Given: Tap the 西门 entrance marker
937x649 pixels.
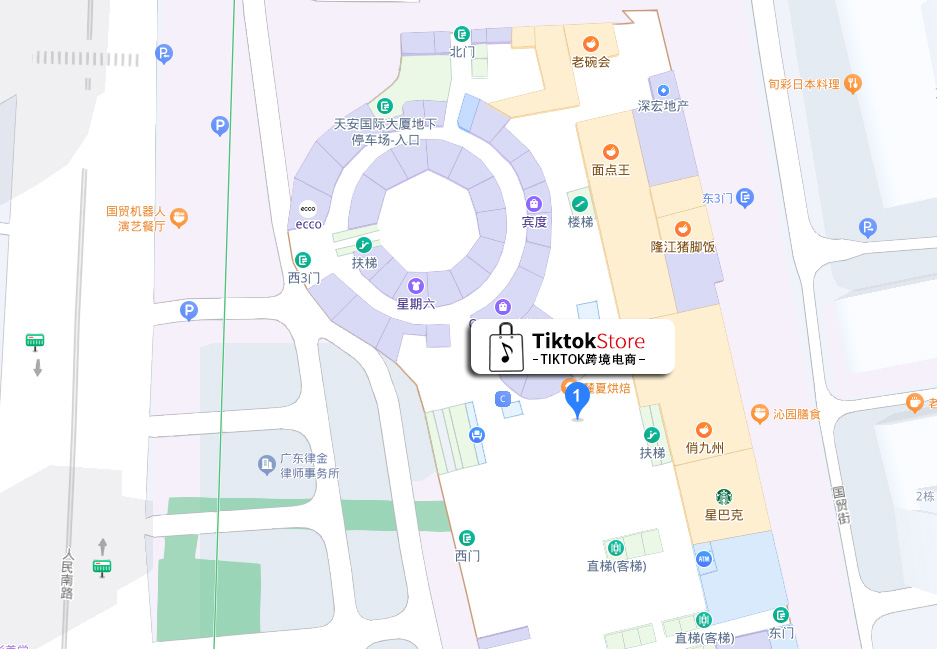Looking at the screenshot, I should tap(467, 538).
